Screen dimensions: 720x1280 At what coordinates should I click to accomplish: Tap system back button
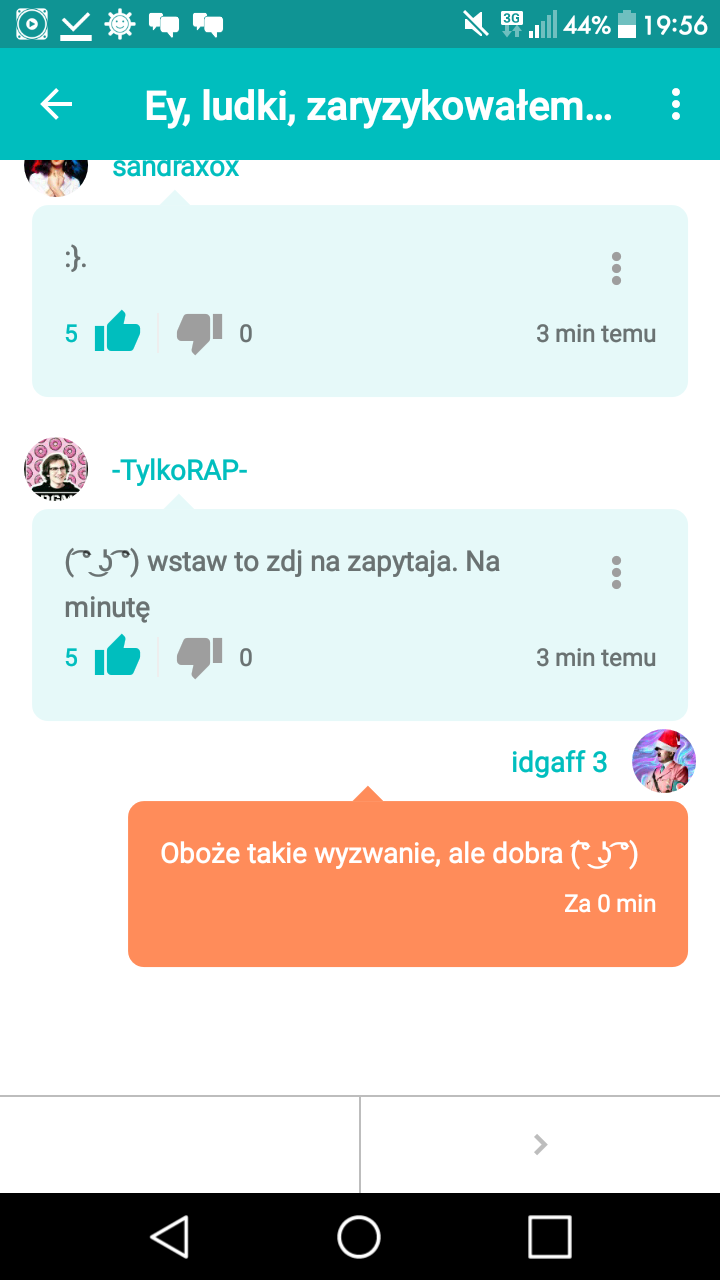tap(170, 1236)
